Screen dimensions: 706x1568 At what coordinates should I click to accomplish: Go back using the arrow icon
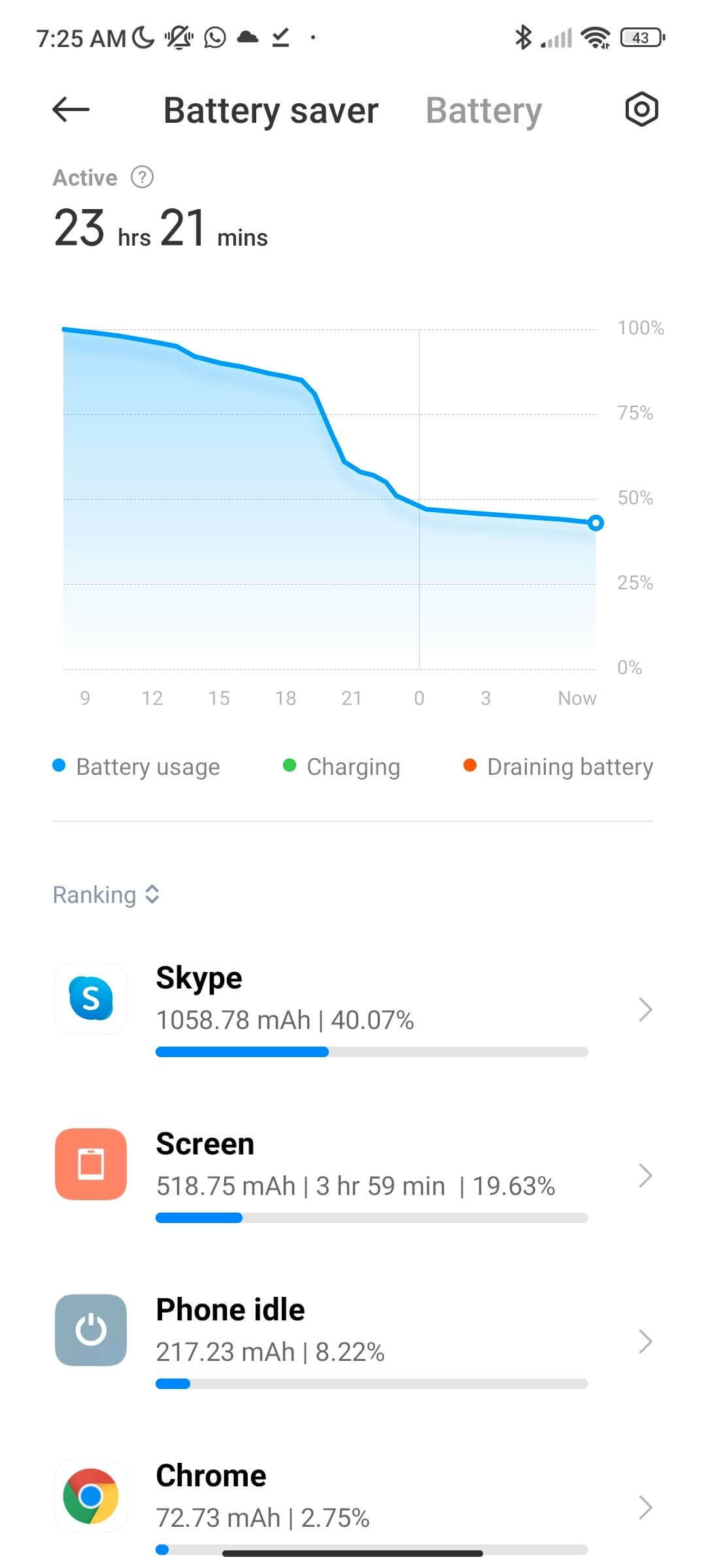point(71,110)
